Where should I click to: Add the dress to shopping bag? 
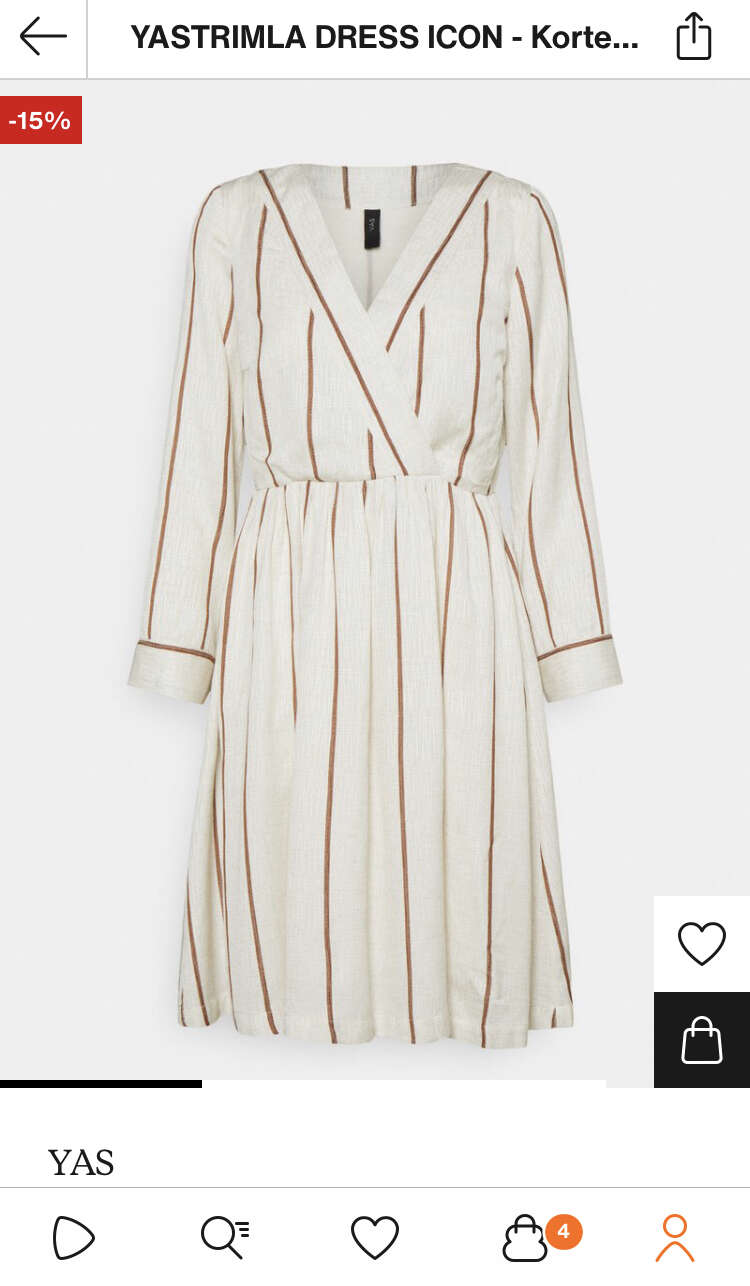[702, 1040]
